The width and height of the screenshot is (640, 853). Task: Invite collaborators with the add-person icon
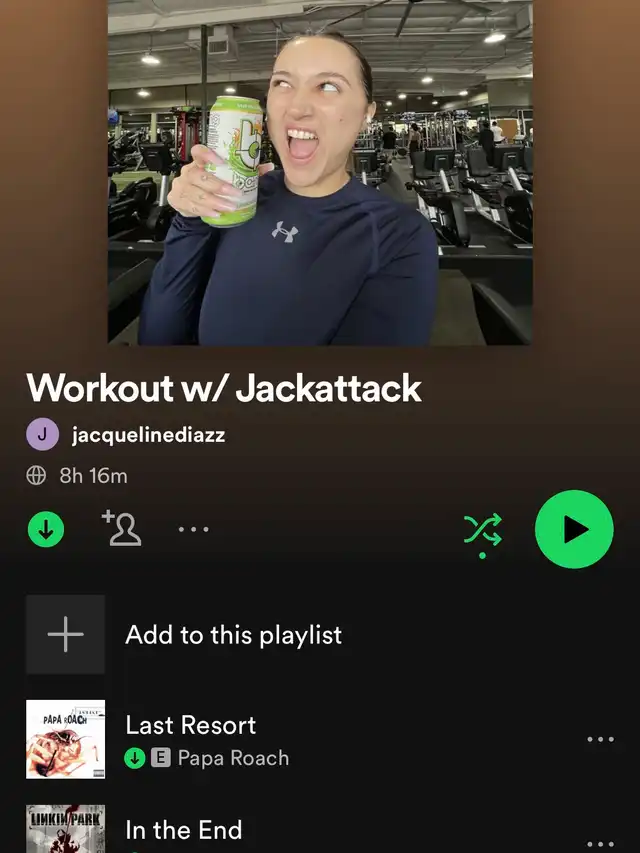[x=121, y=528]
